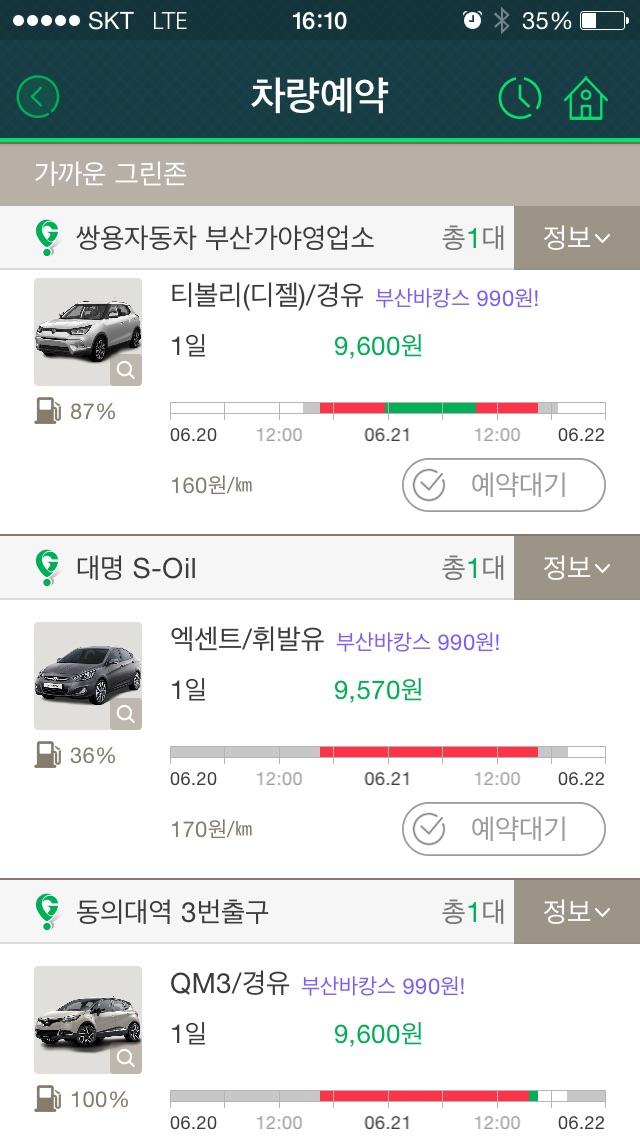Tap 예약대기 for 엑센트
The width and height of the screenshot is (640, 1136).
pyautogui.click(x=504, y=828)
